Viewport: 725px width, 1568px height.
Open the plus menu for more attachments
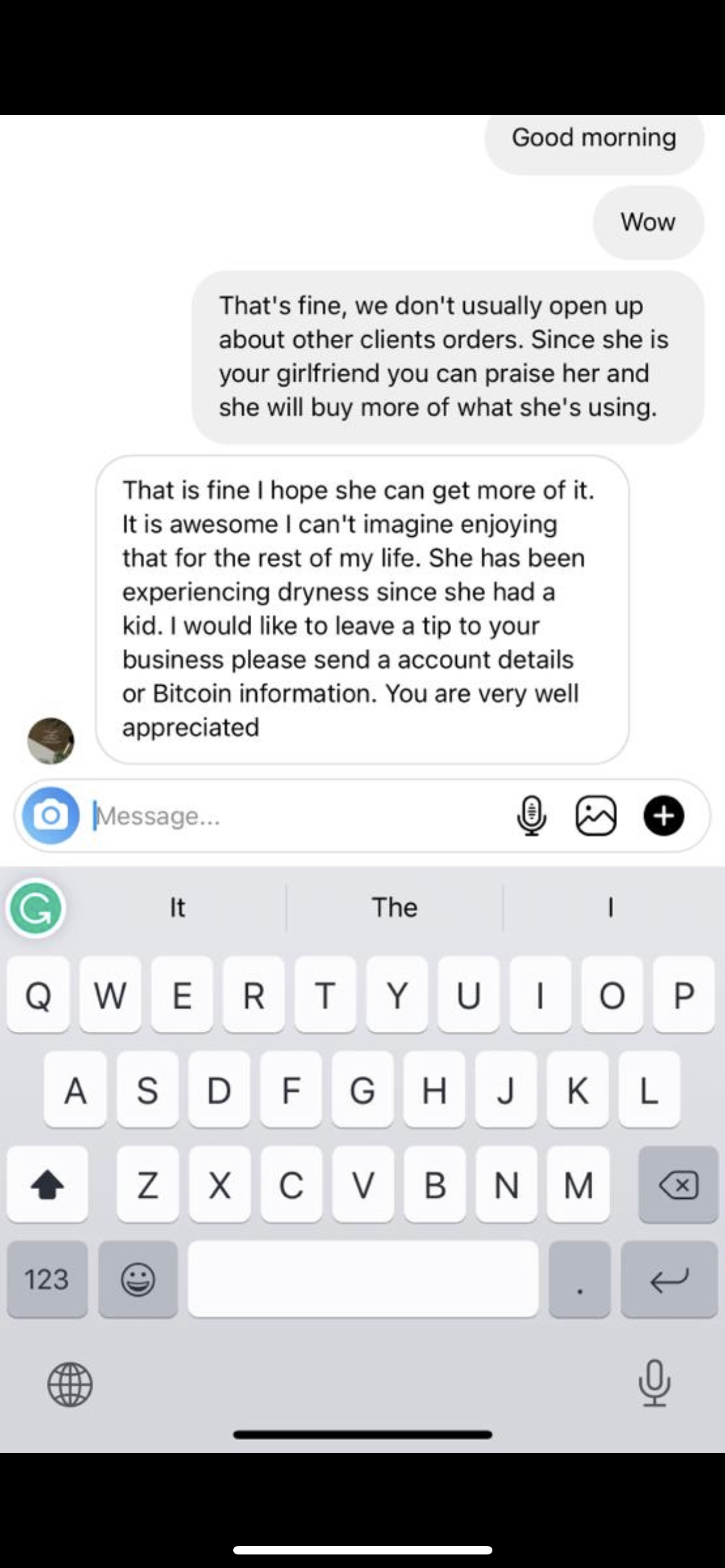pyautogui.click(x=663, y=816)
